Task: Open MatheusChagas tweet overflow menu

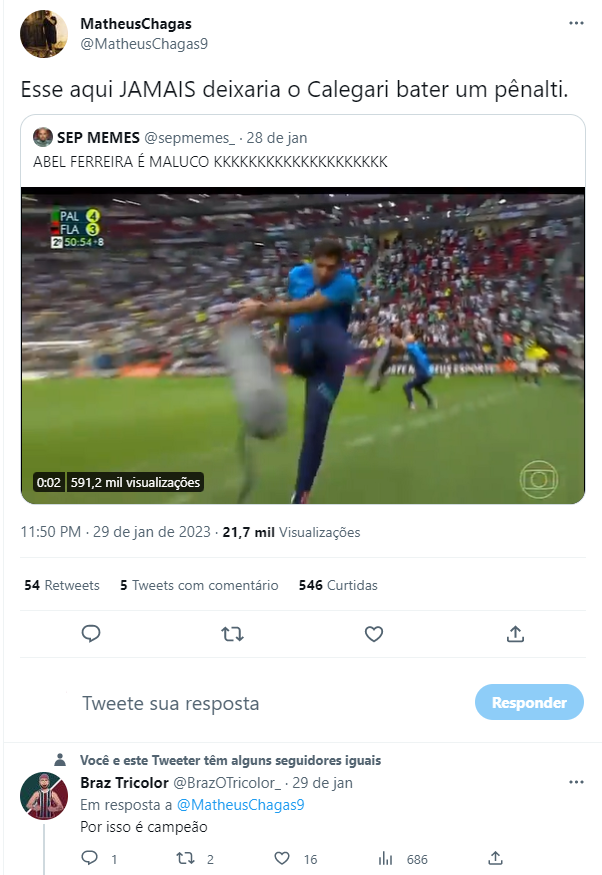Action: click(575, 23)
